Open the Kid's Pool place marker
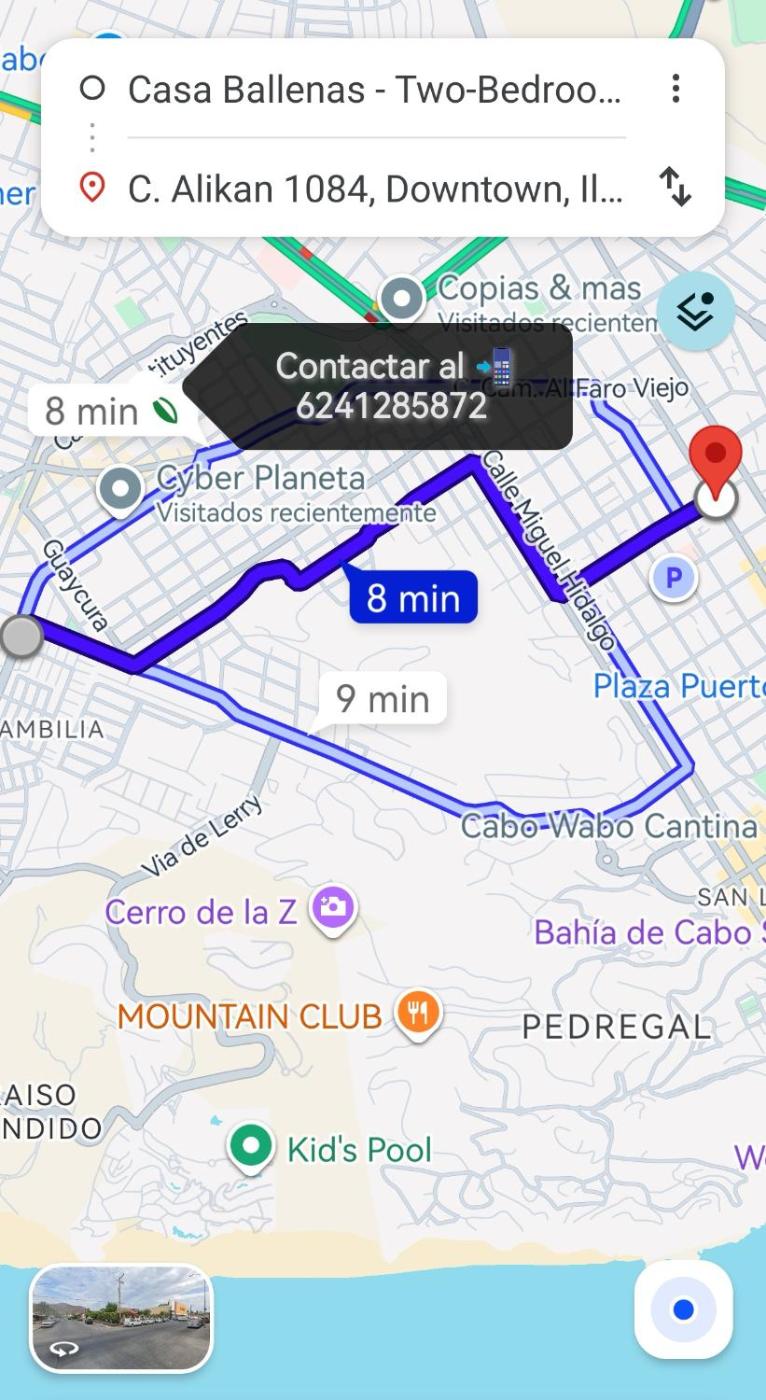The image size is (766, 1400). [251, 1145]
